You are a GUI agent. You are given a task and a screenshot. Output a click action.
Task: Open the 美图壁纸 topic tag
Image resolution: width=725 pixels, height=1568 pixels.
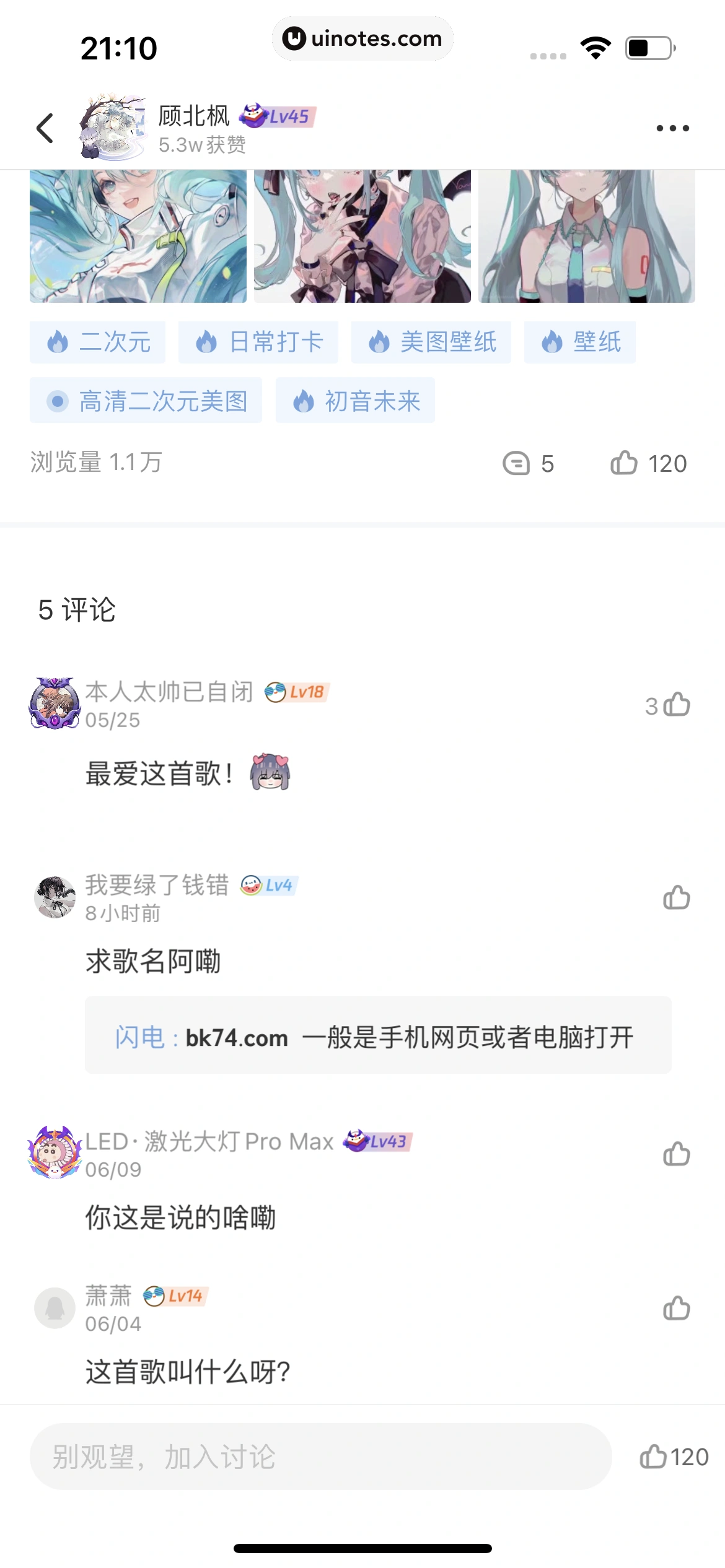click(x=431, y=342)
